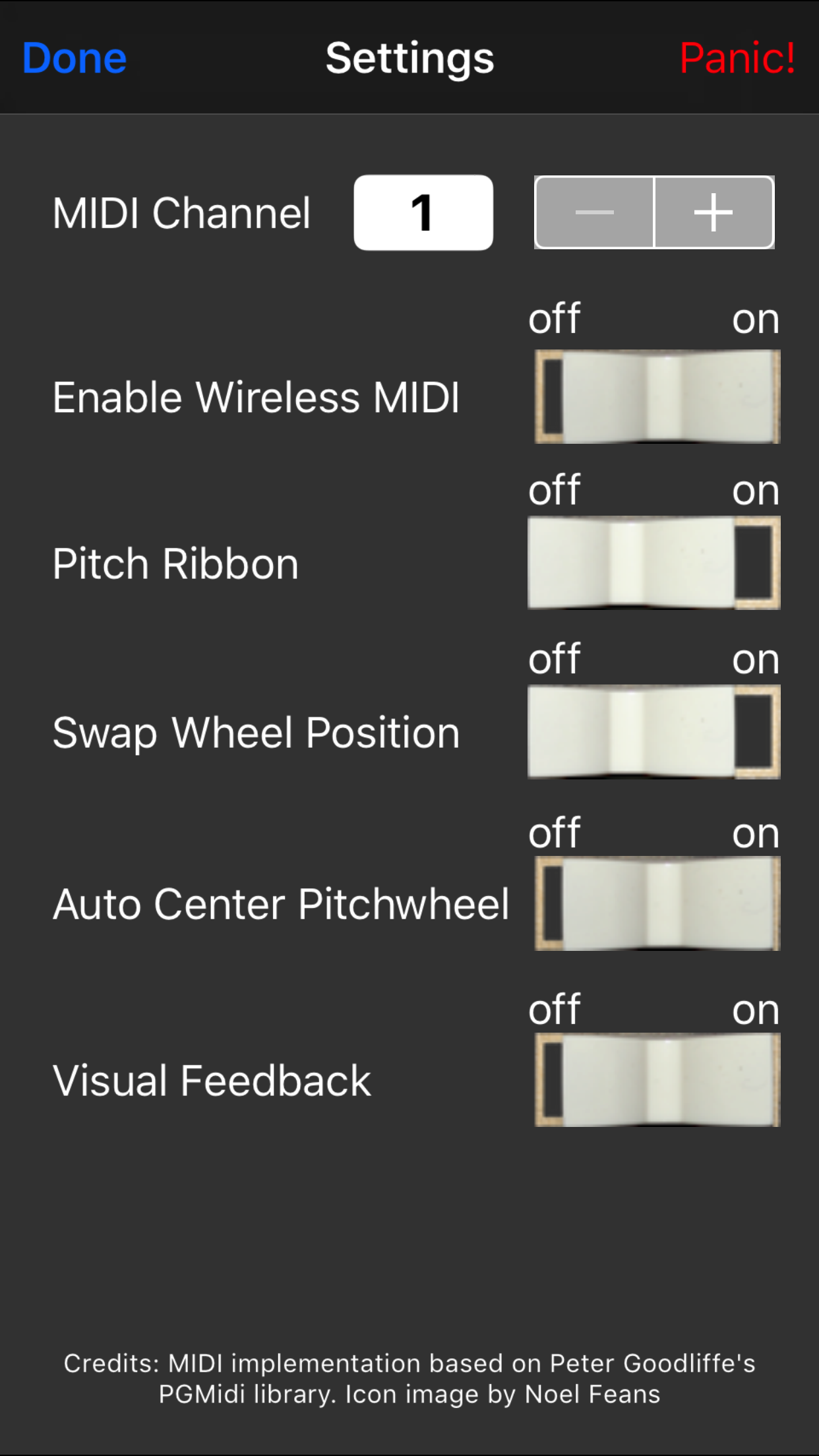Toggle Enable Wireless MIDI switch
Image resolution: width=819 pixels, height=1456 pixels.
pyautogui.click(x=657, y=396)
